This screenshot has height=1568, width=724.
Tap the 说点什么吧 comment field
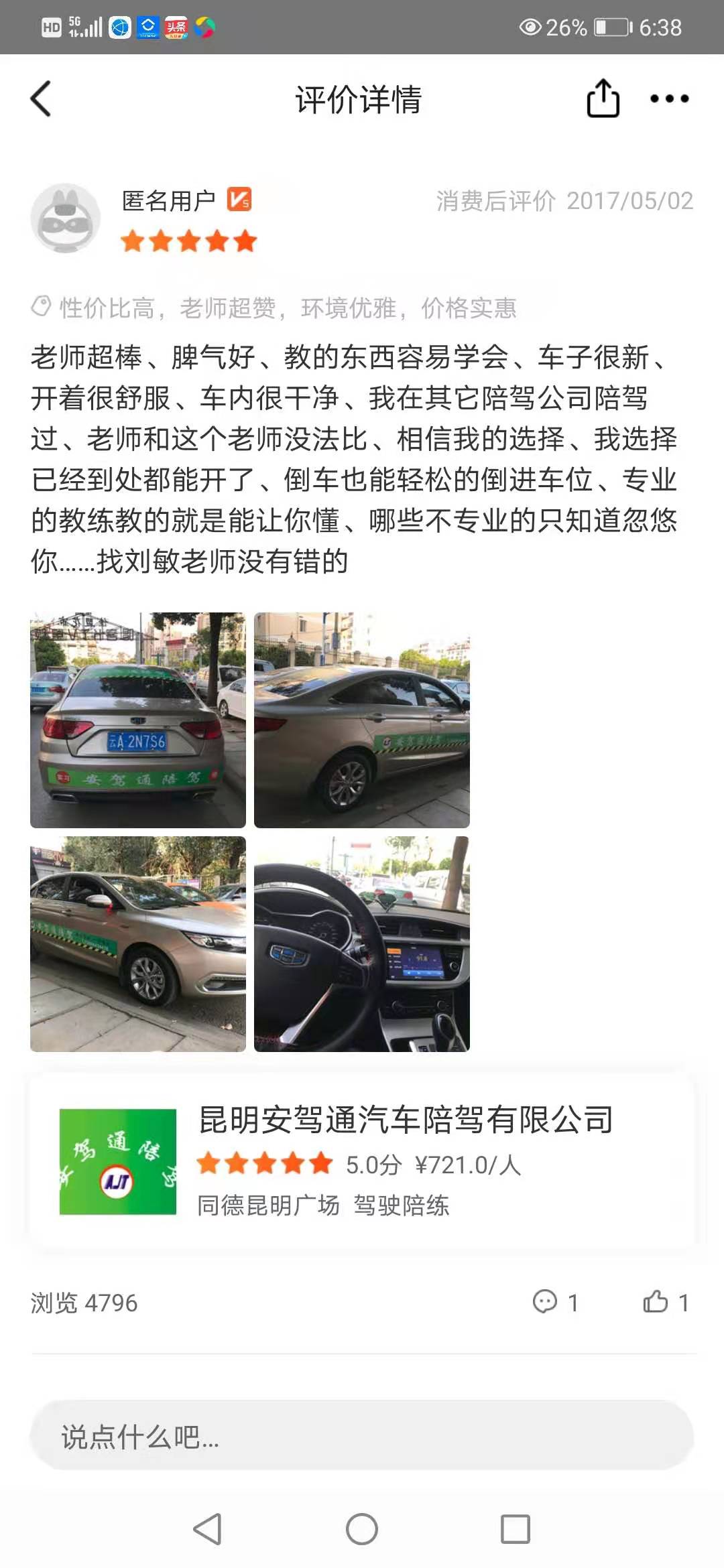coord(362,1436)
